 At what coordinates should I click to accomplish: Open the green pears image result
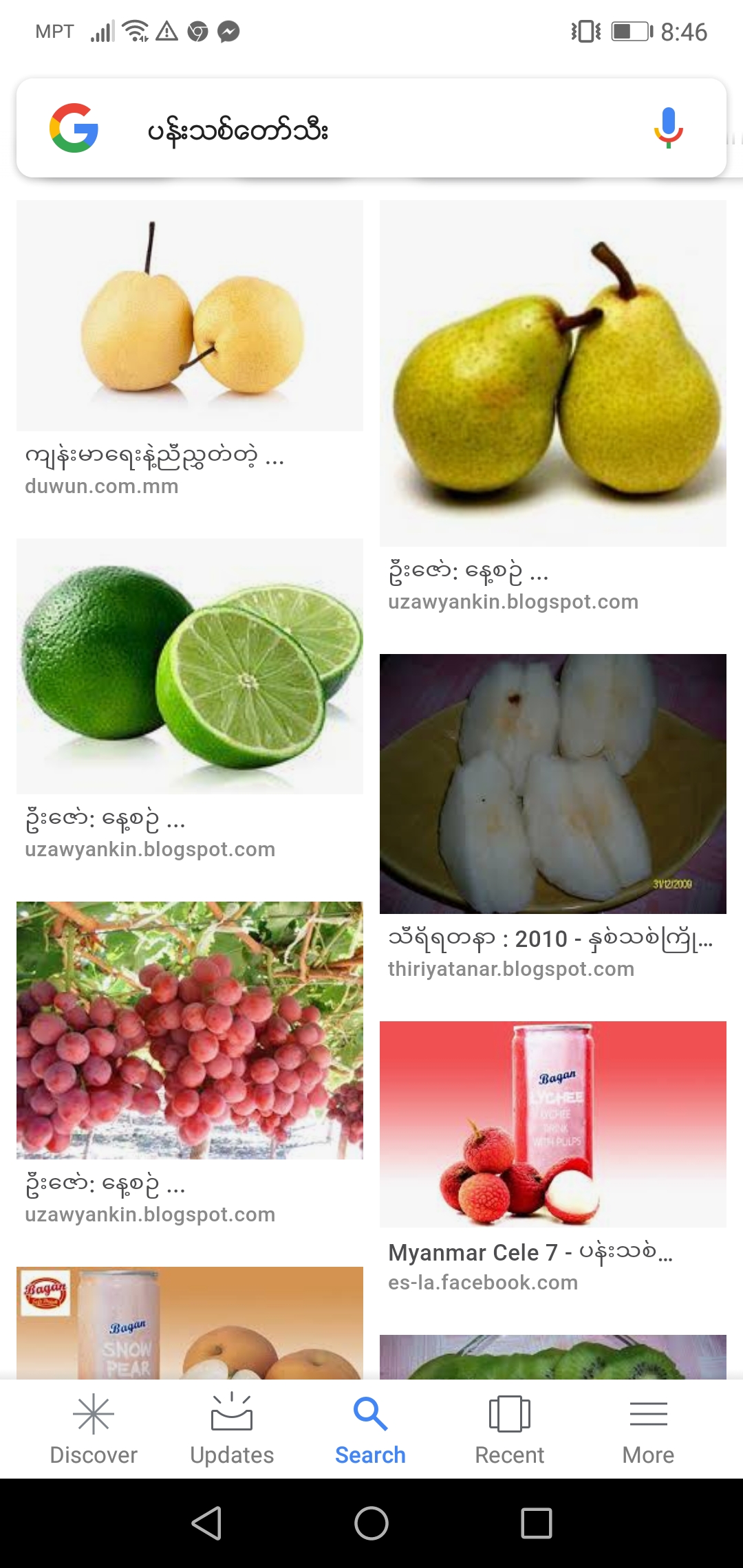(552, 373)
